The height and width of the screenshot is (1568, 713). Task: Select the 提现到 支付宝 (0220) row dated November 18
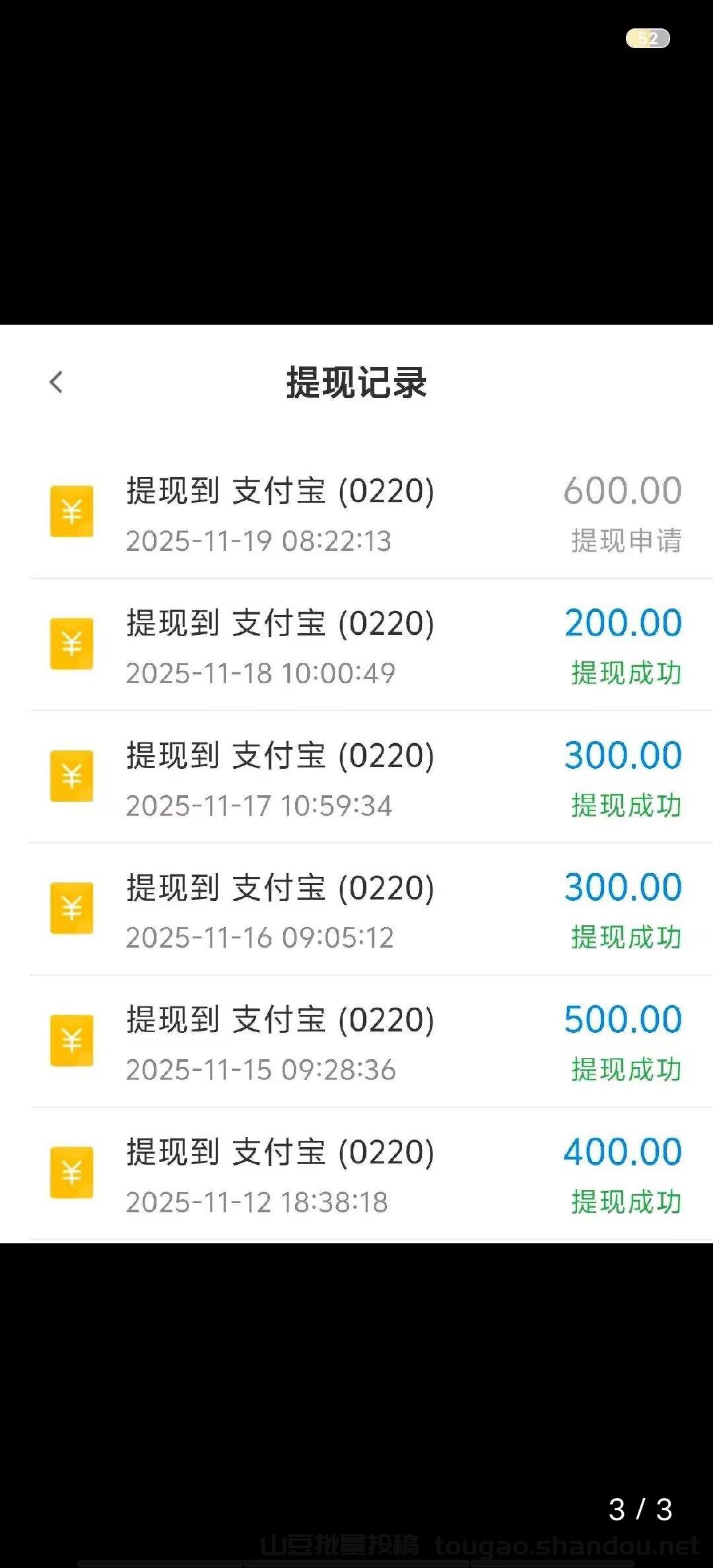tap(279, 622)
